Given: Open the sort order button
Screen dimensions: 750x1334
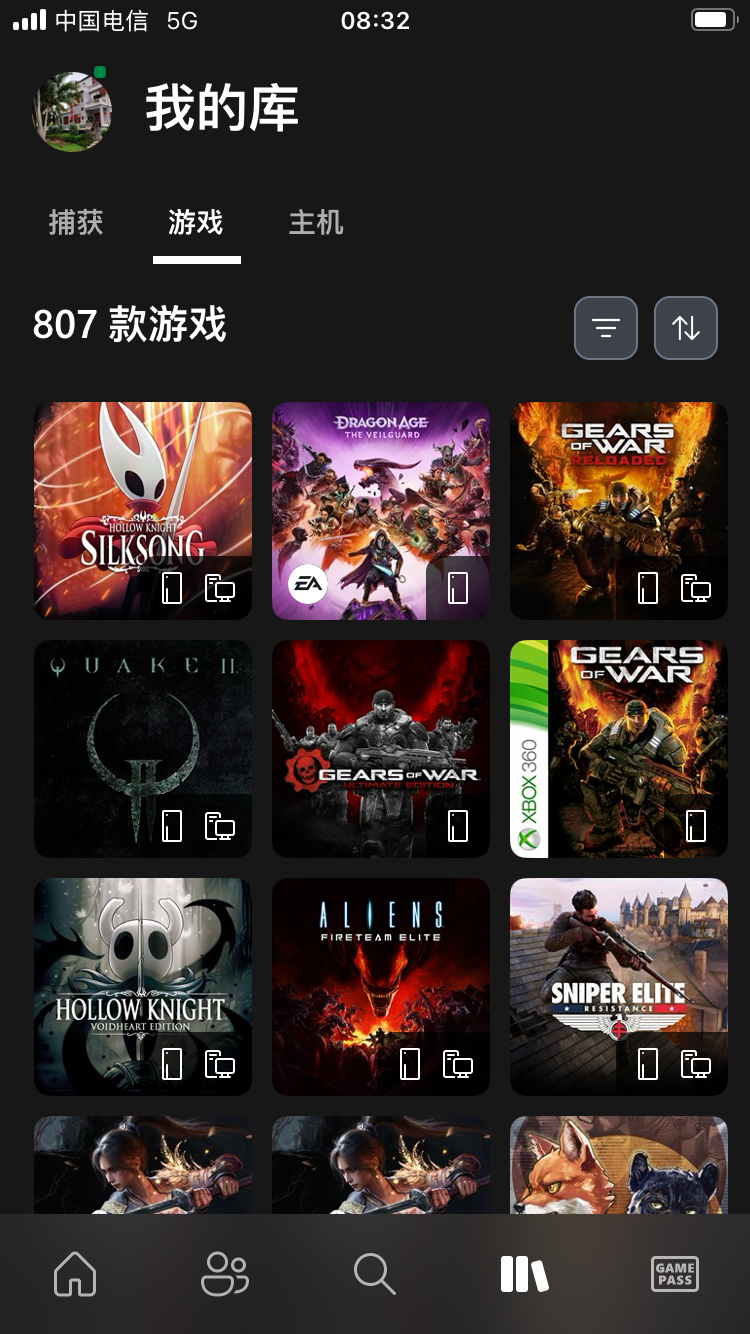Looking at the screenshot, I should pyautogui.click(x=686, y=328).
